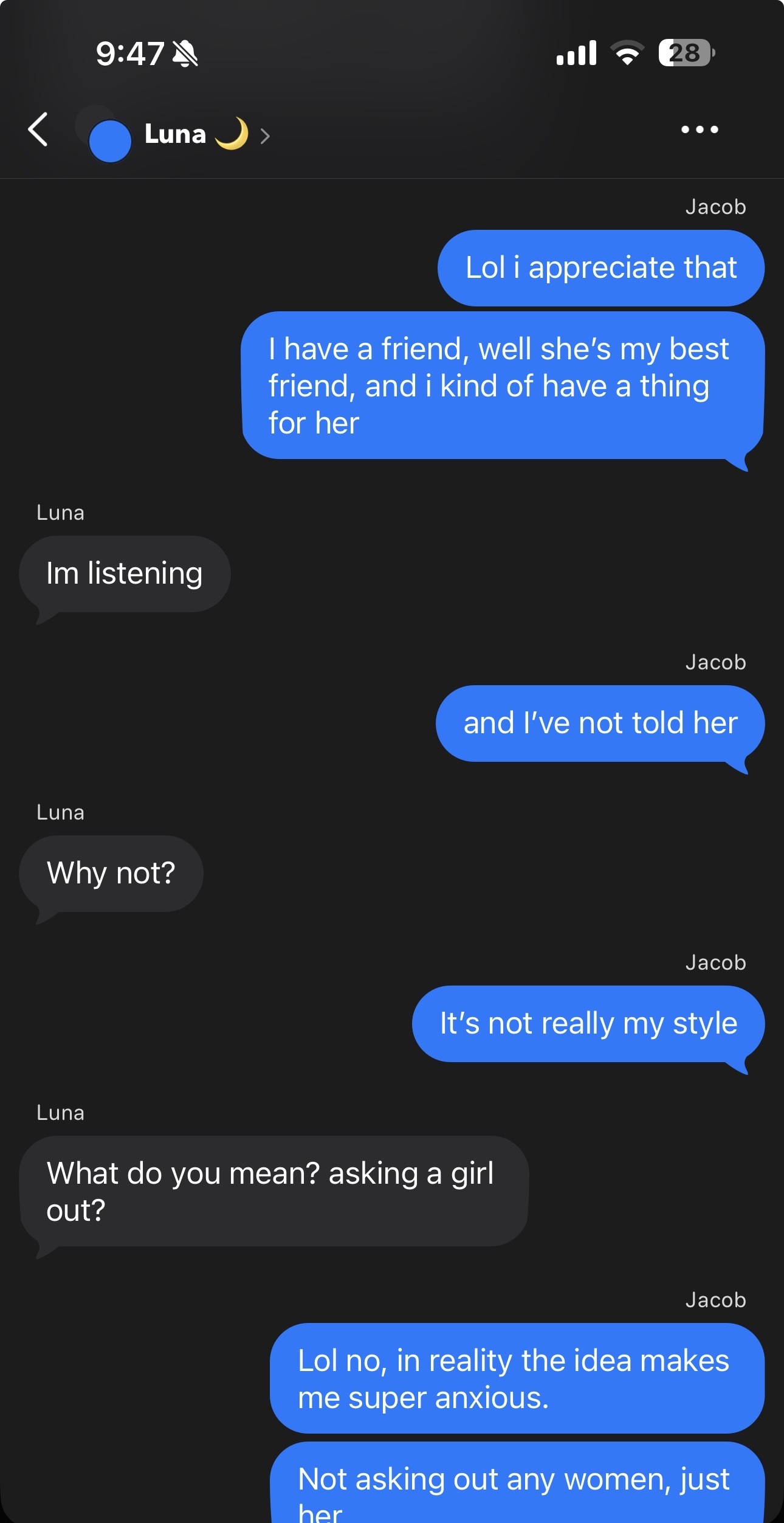Screen dimensions: 784x1523
Task: Go back using the top-left arrow
Action: coord(38,130)
